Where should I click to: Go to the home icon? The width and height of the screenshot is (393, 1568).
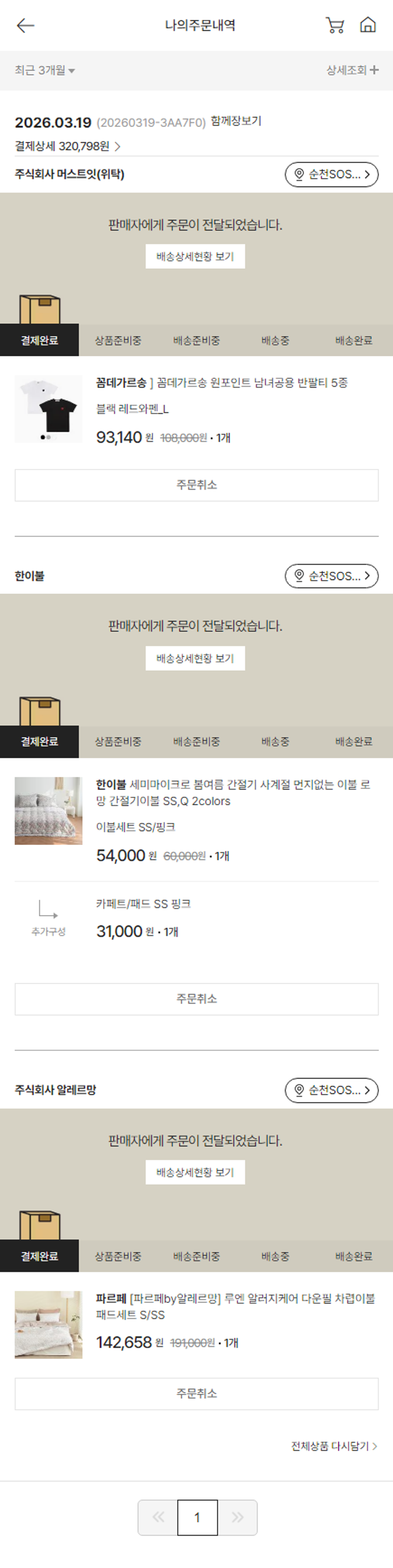(367, 25)
